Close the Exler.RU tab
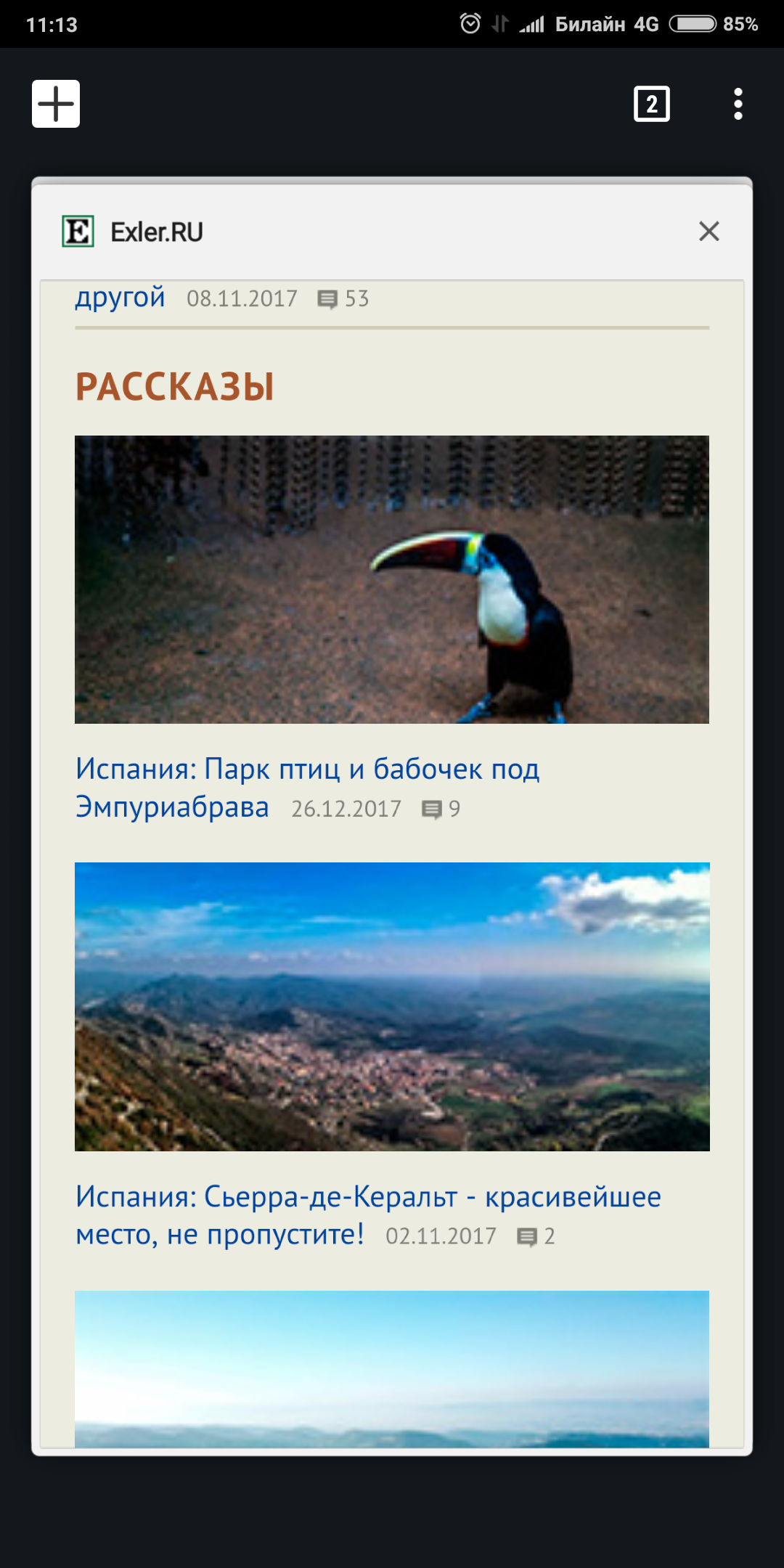This screenshot has height=1568, width=784. tap(709, 232)
